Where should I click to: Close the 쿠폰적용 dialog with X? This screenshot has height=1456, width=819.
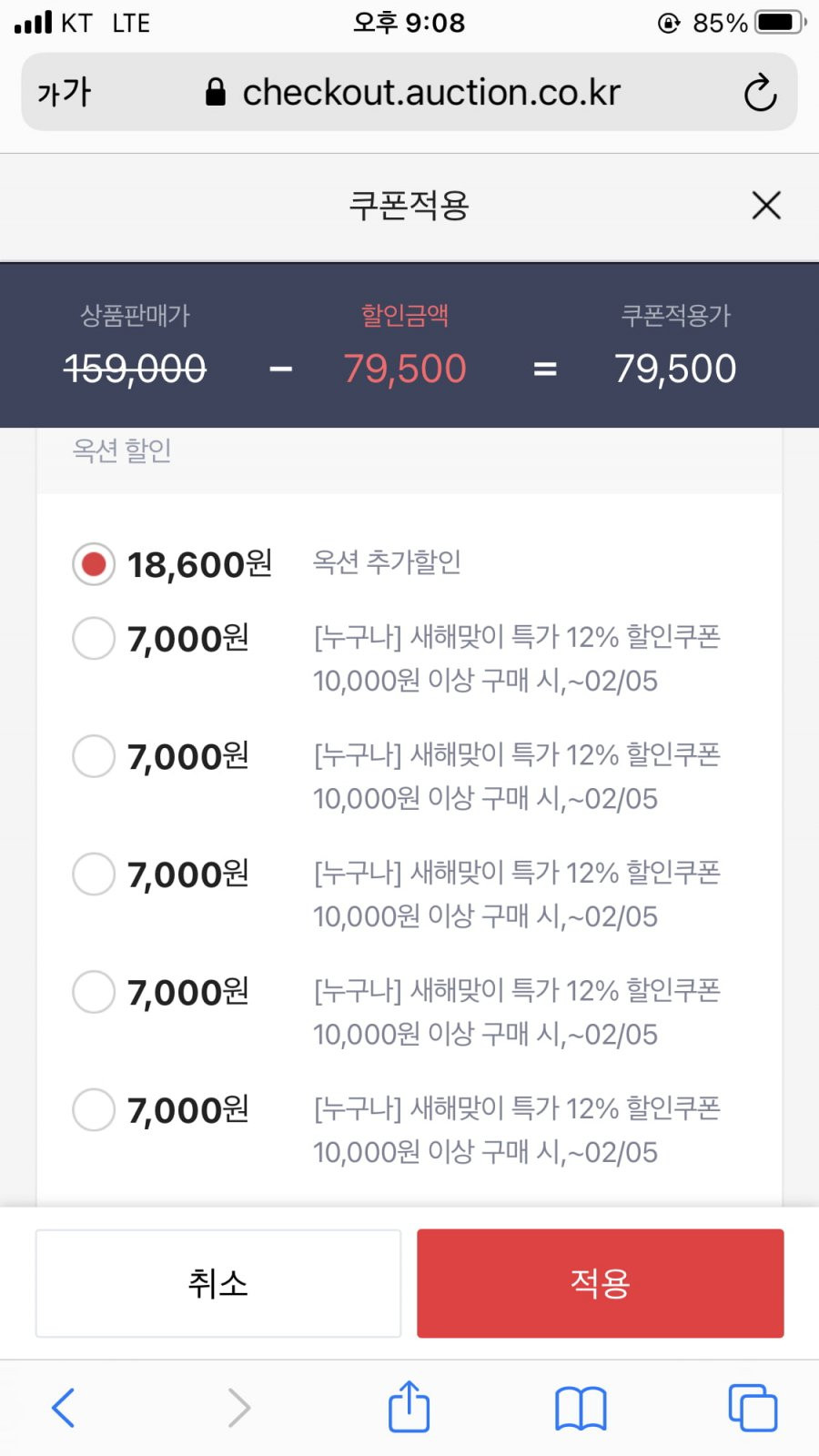click(766, 206)
